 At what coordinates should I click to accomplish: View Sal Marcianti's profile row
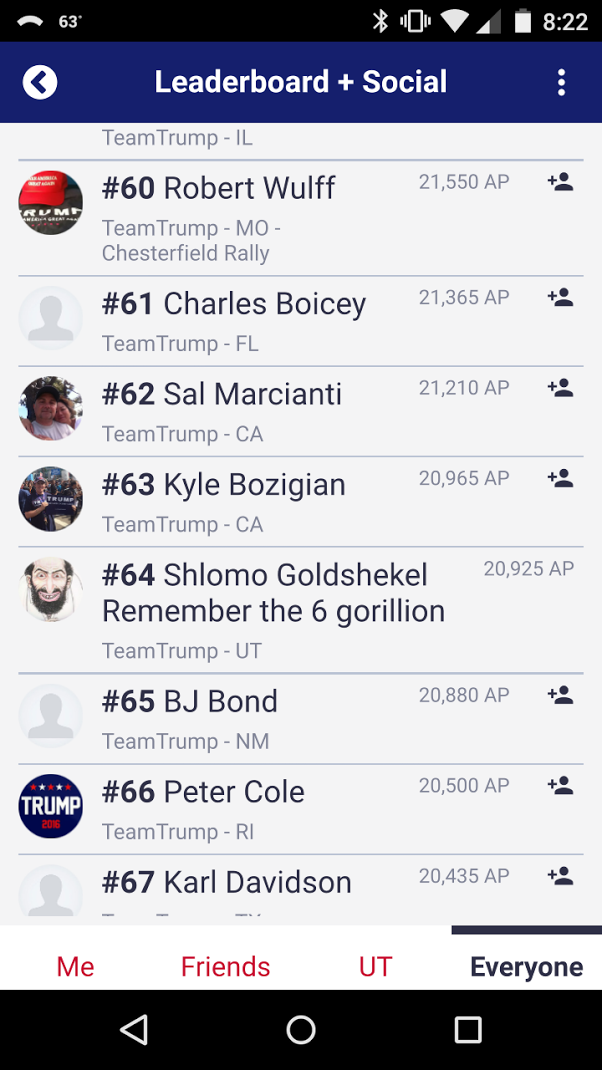point(250,411)
